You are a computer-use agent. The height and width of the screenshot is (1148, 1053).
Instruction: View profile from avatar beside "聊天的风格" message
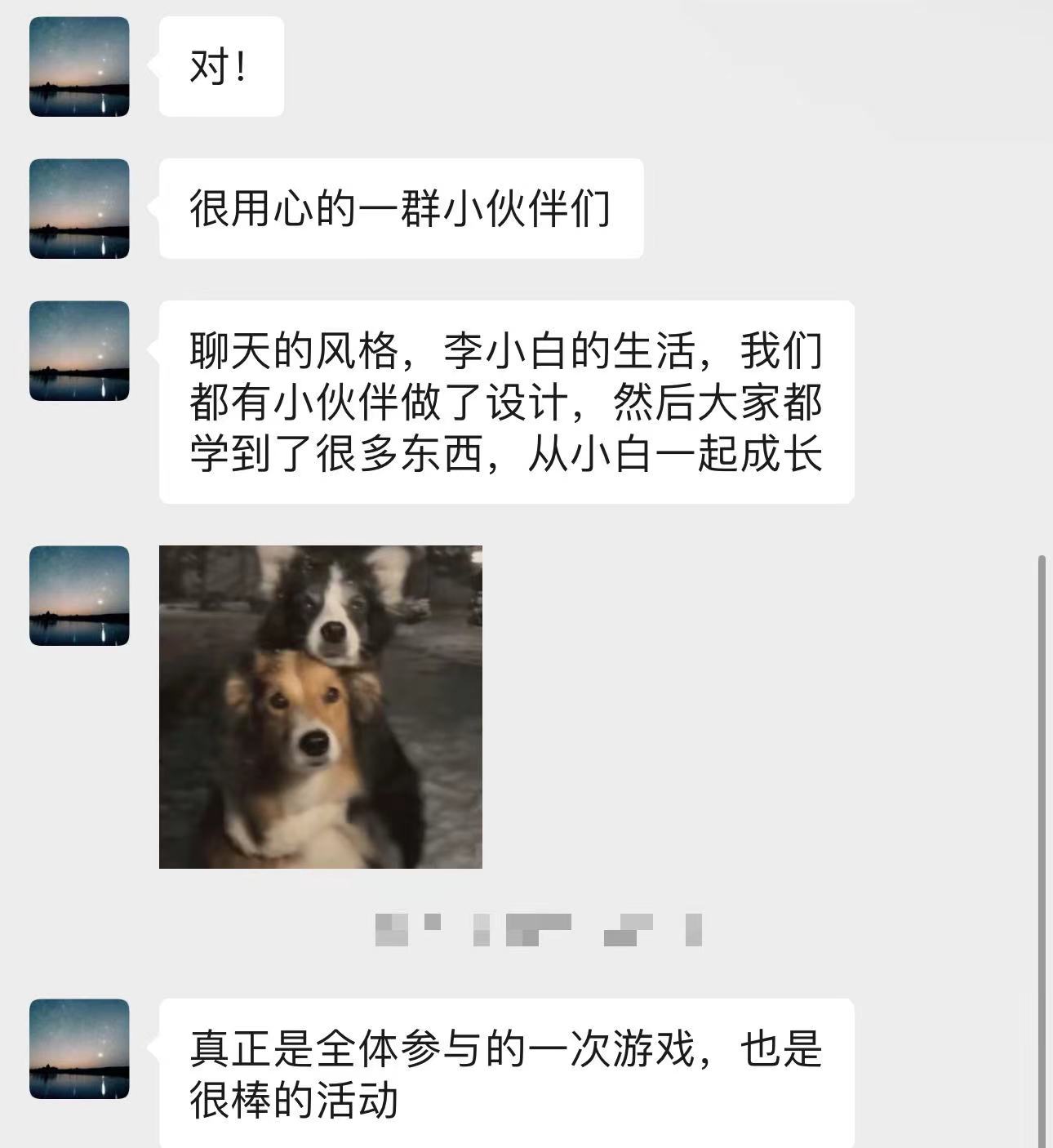click(79, 350)
